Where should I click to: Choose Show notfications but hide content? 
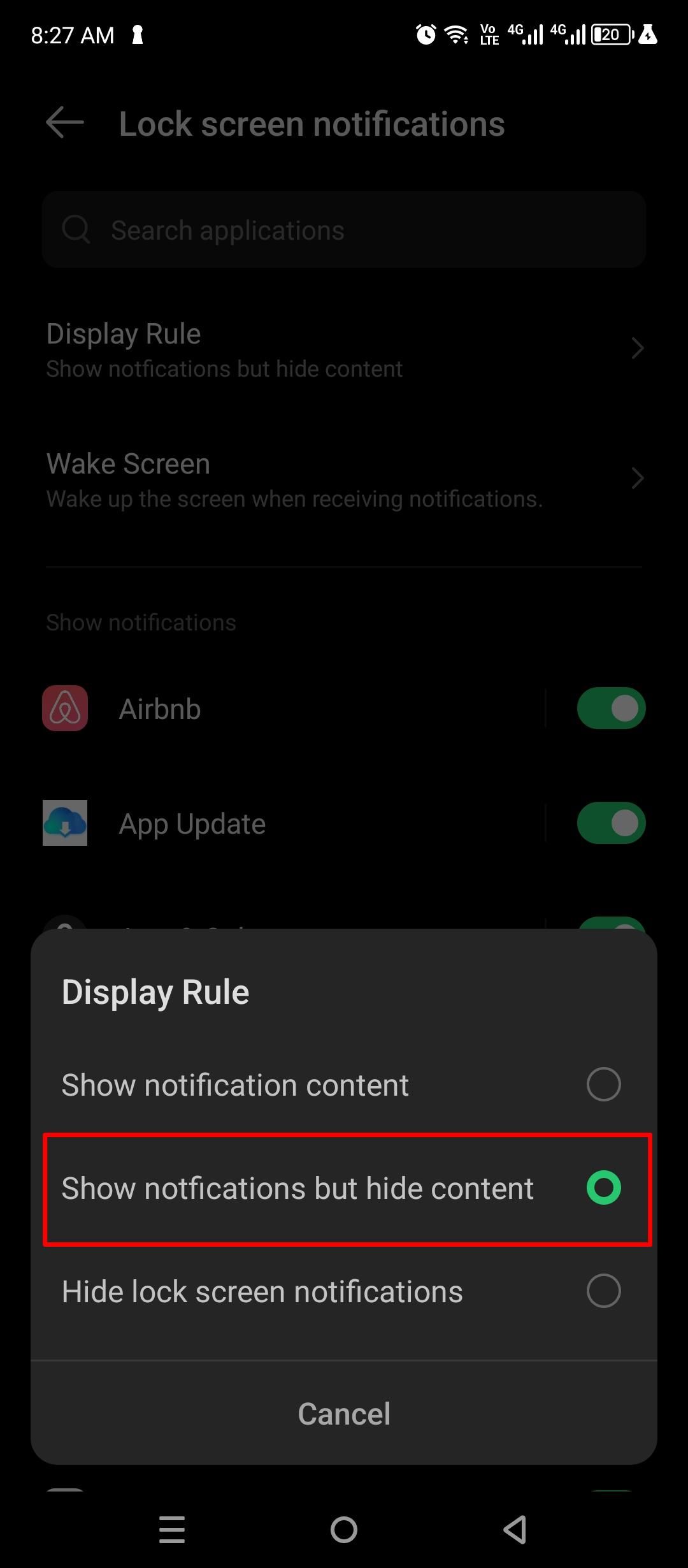coord(344,1188)
